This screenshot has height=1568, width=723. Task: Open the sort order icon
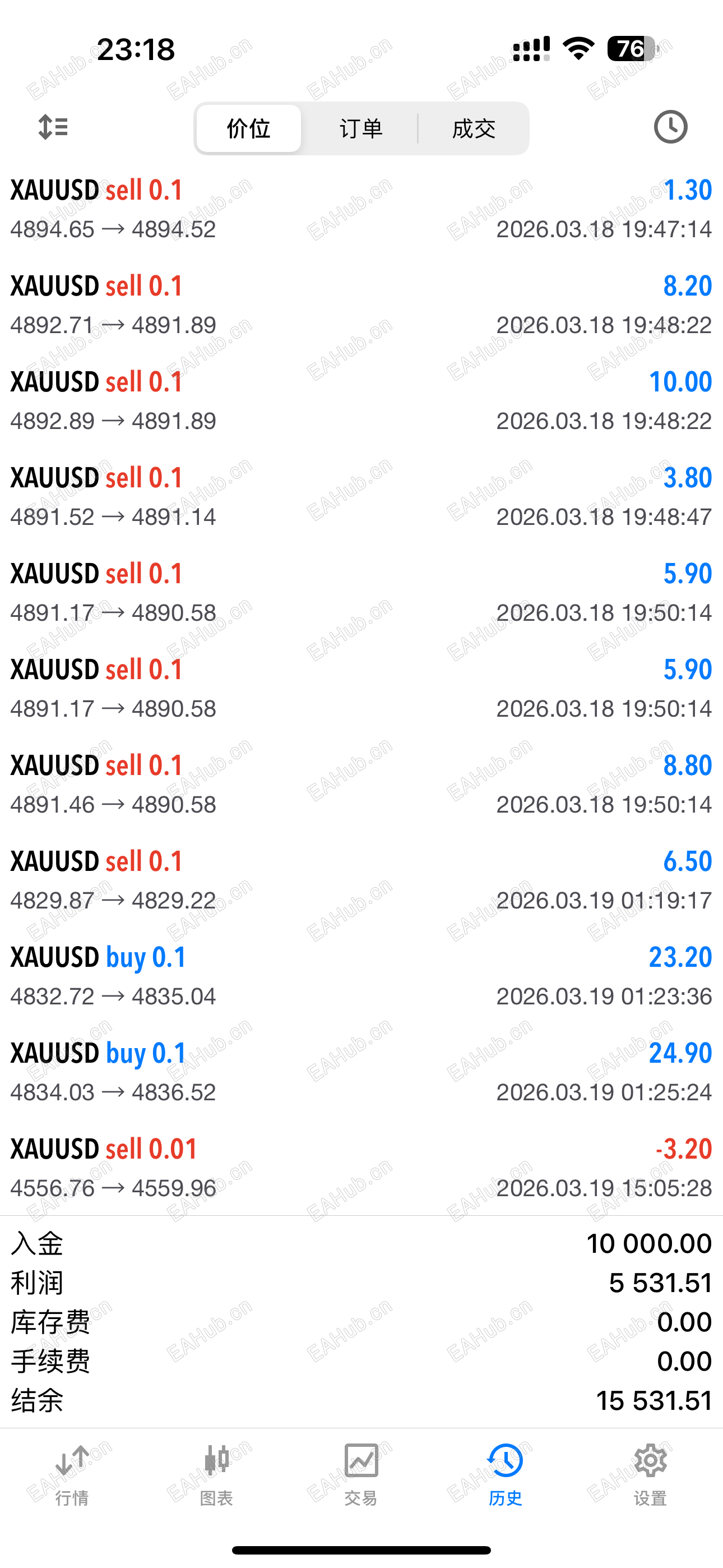(x=53, y=127)
